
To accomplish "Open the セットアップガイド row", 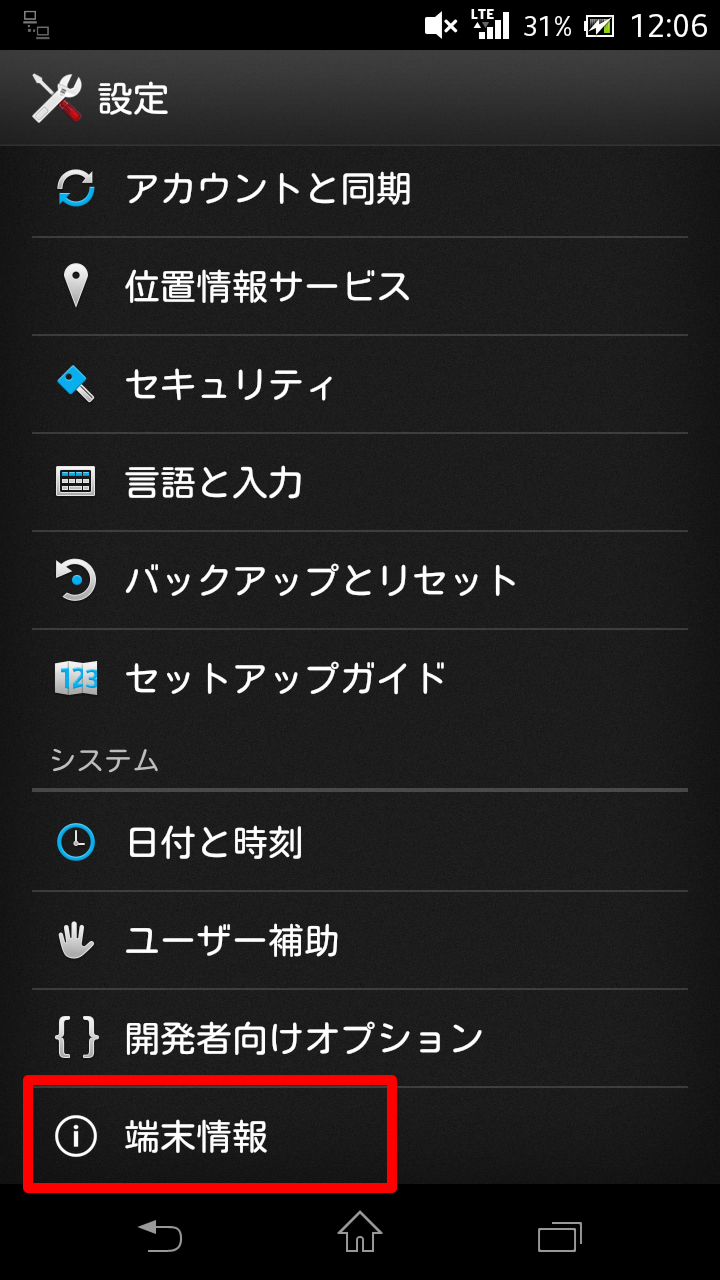I will coord(360,678).
